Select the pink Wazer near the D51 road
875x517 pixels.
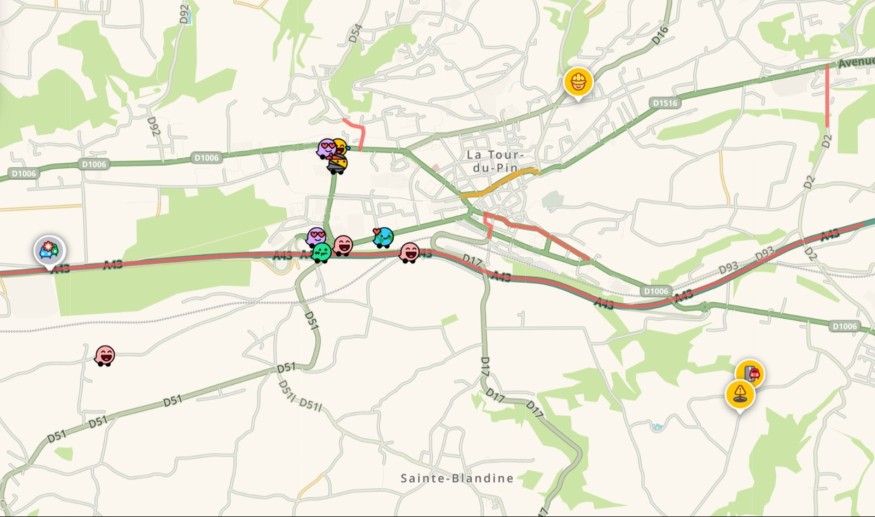104,355
